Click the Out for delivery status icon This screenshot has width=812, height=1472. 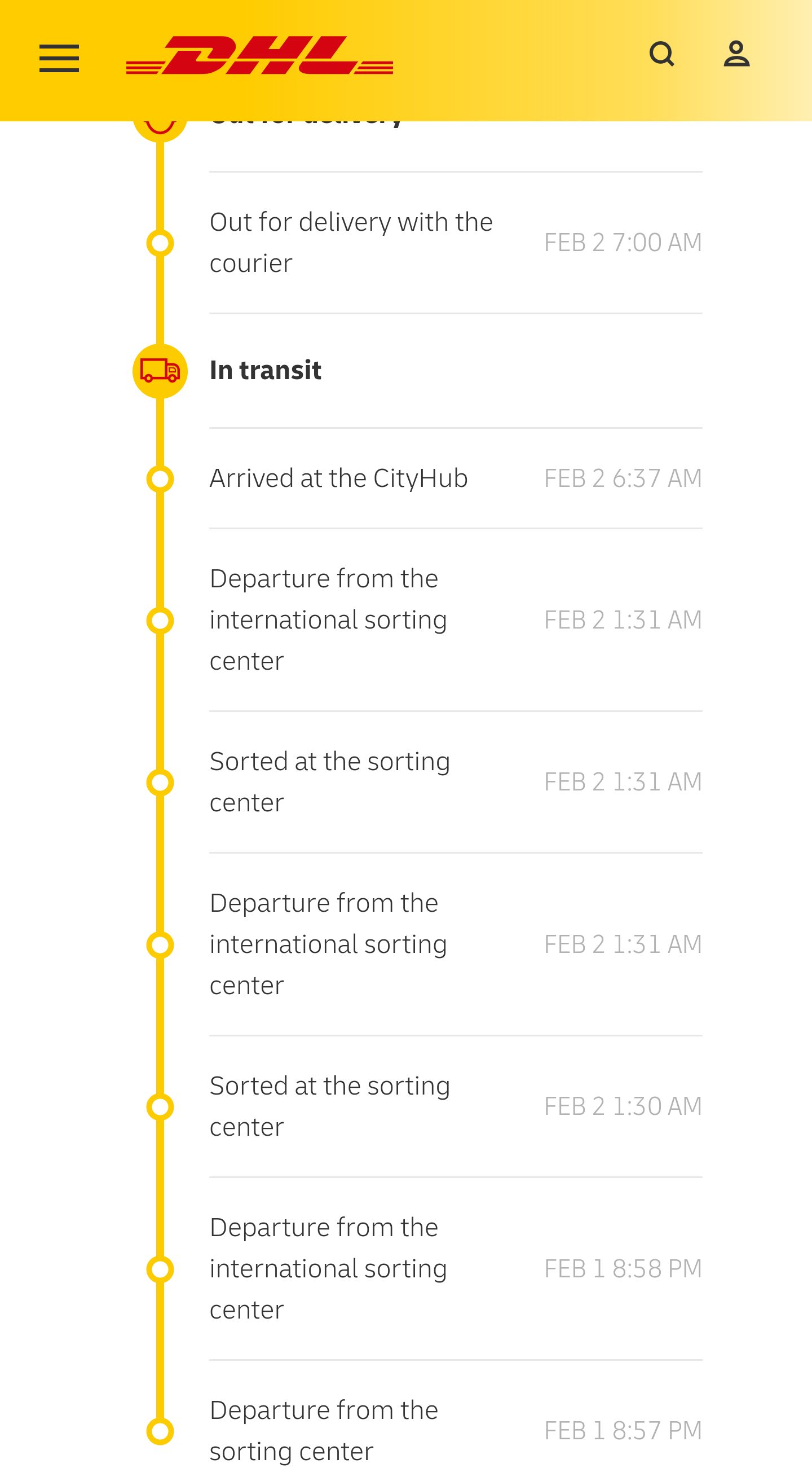click(x=161, y=123)
